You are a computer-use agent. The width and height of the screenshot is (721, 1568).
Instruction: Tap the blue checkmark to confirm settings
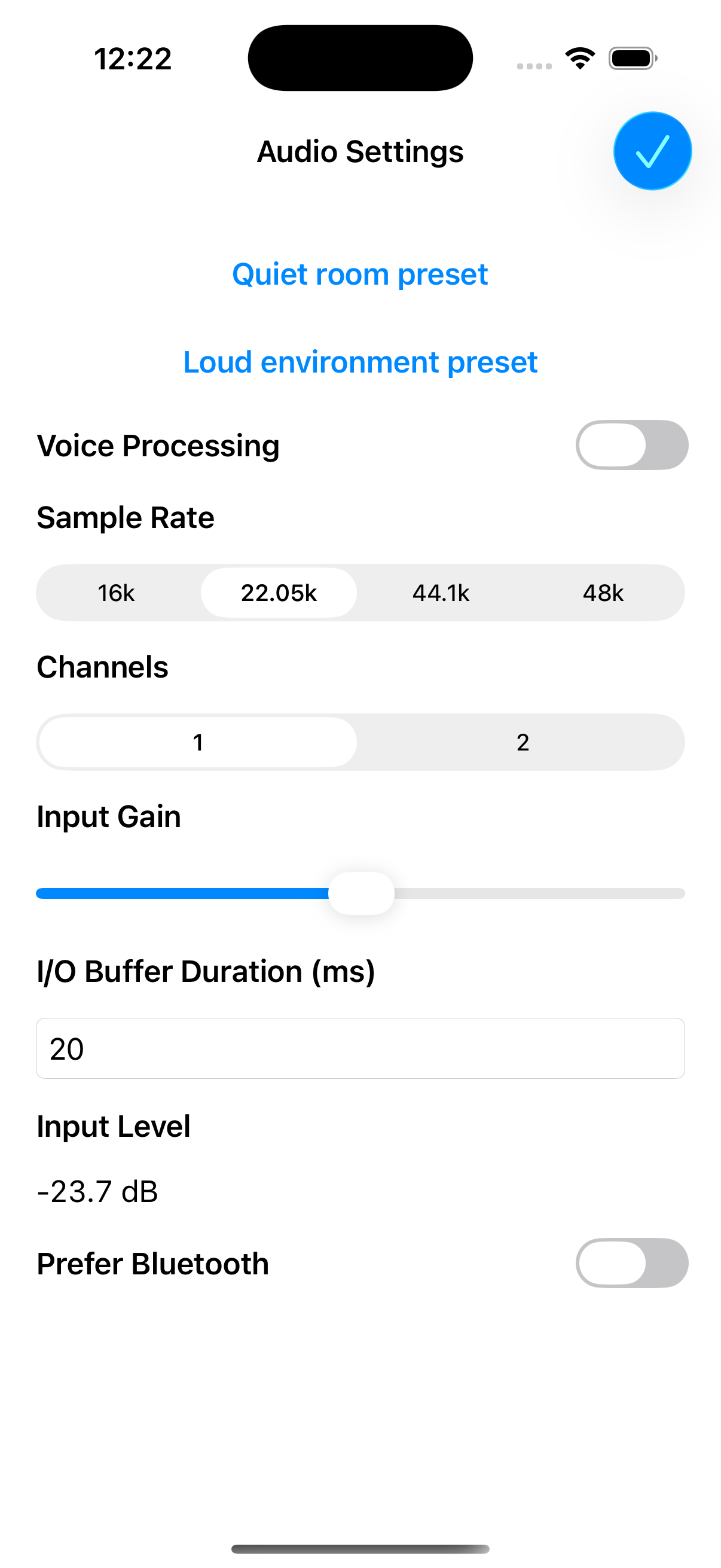click(x=652, y=150)
